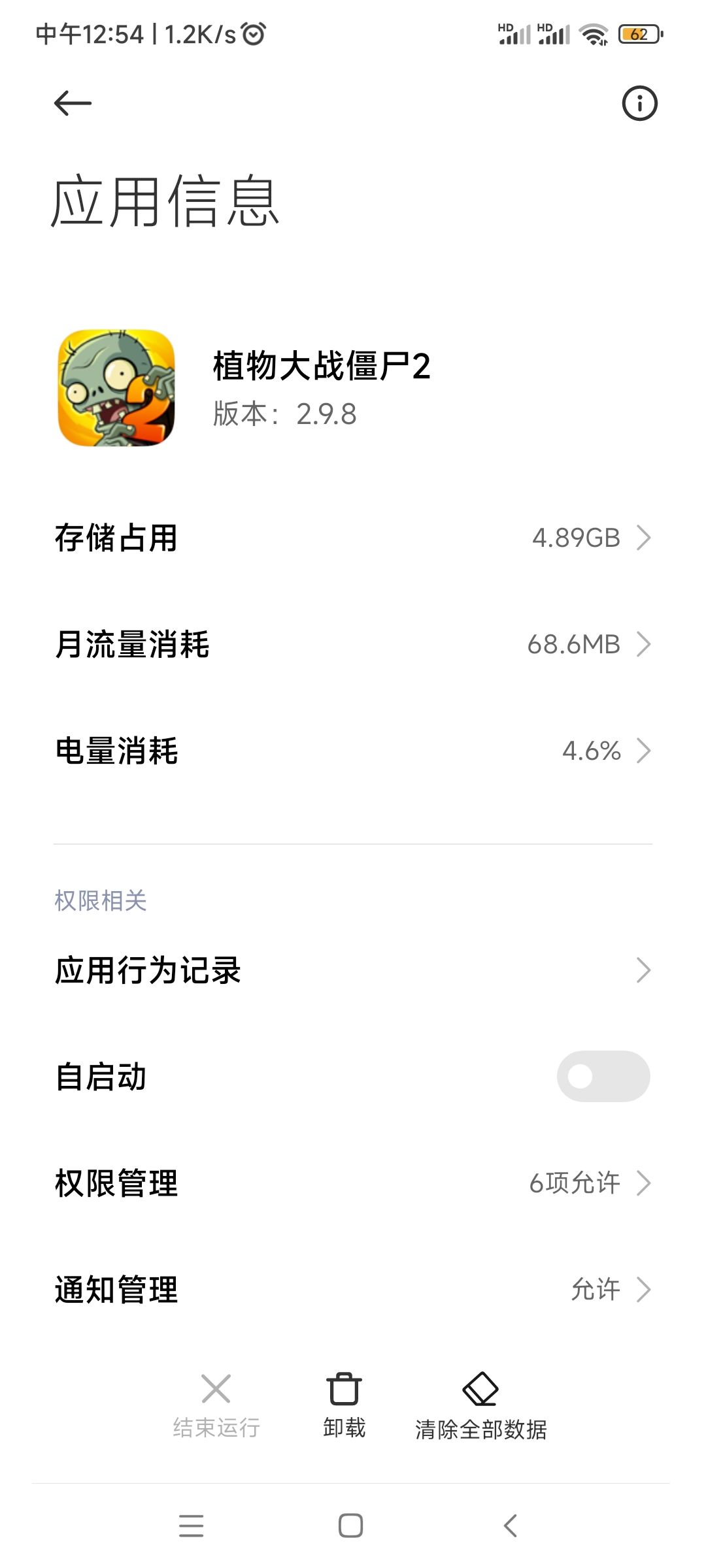Go to home screen via navigation bar
Image resolution: width=706 pixels, height=1568 pixels.
[350, 1526]
